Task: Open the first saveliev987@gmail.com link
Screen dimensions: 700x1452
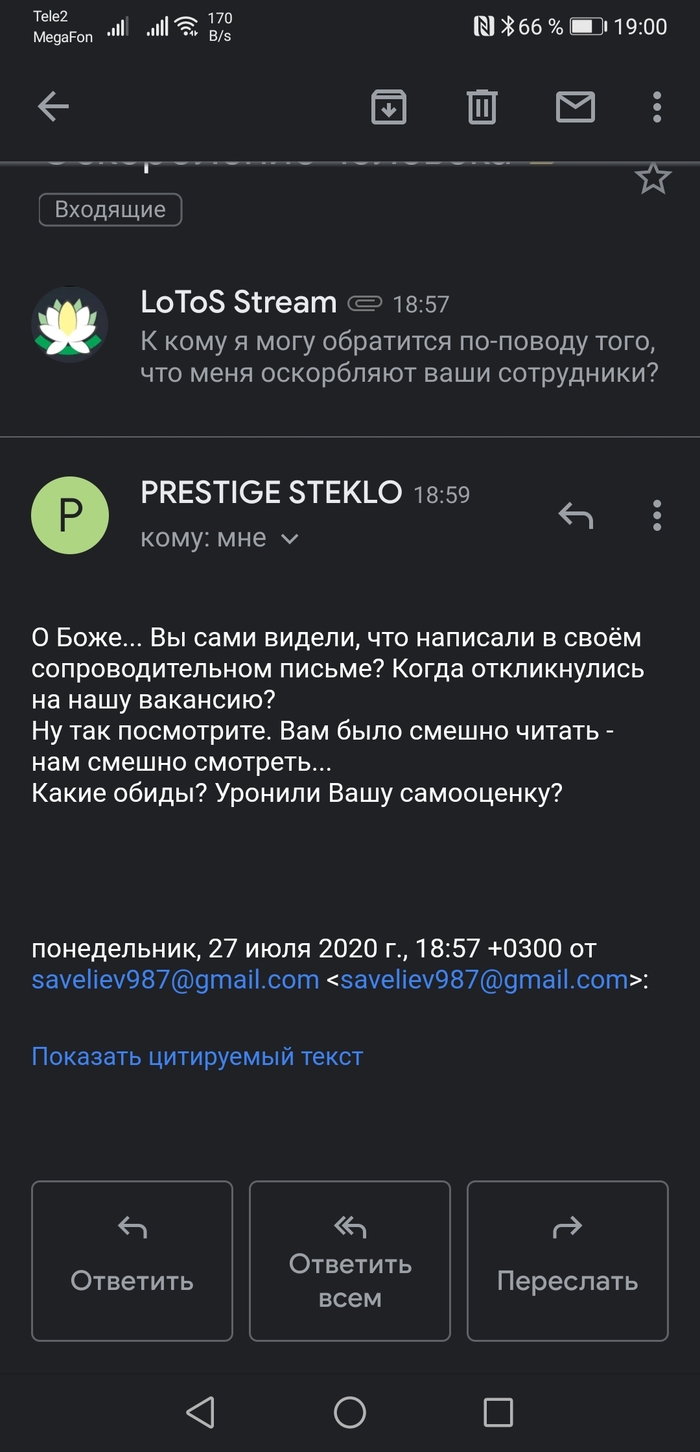Action: (x=175, y=980)
